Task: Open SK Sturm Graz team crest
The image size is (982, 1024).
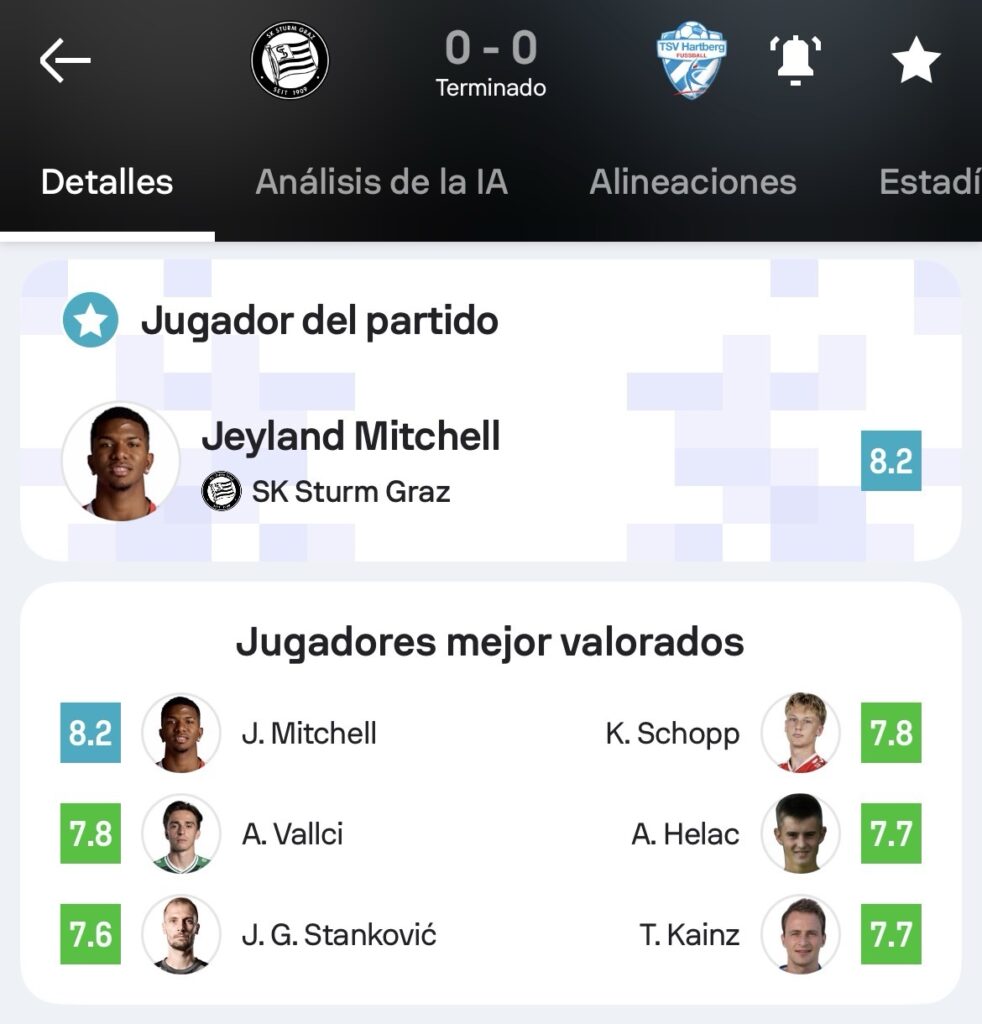Action: pos(290,61)
